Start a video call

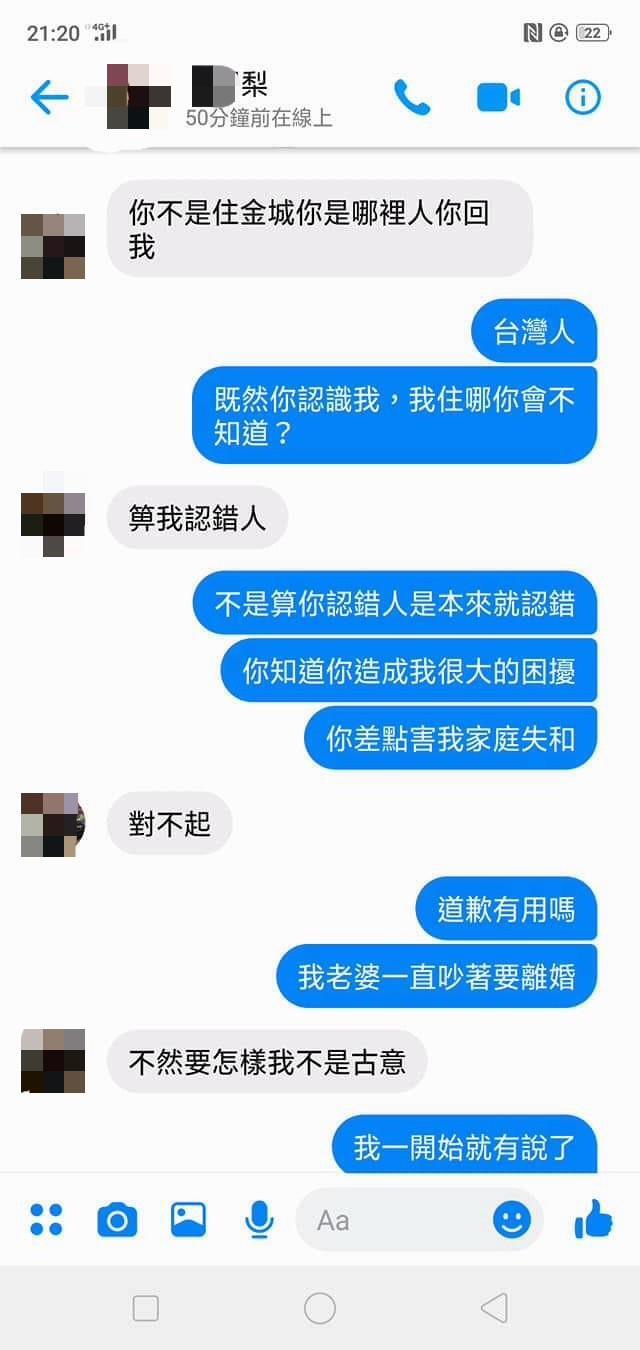498,97
